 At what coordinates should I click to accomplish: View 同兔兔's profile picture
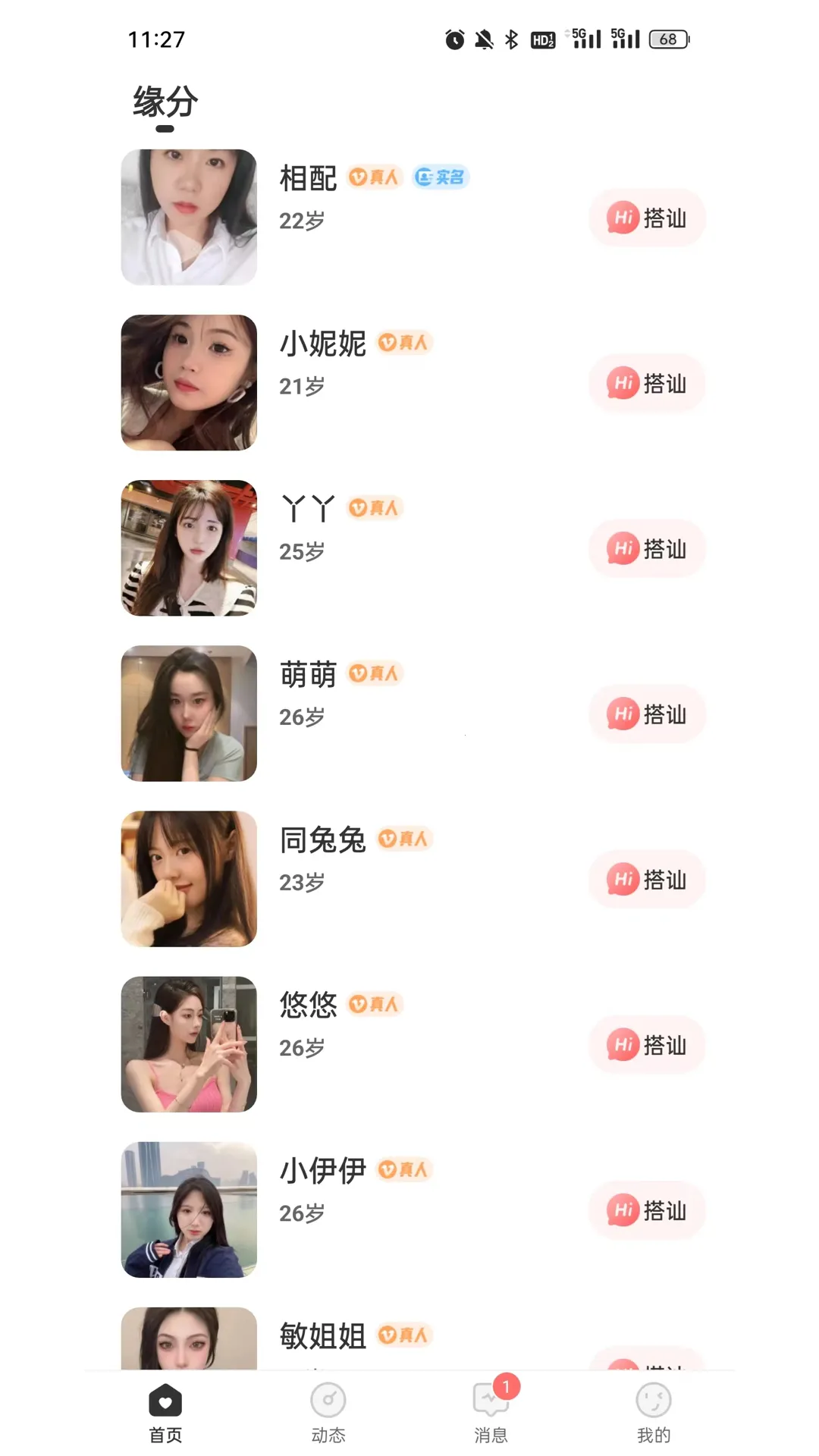pos(189,879)
